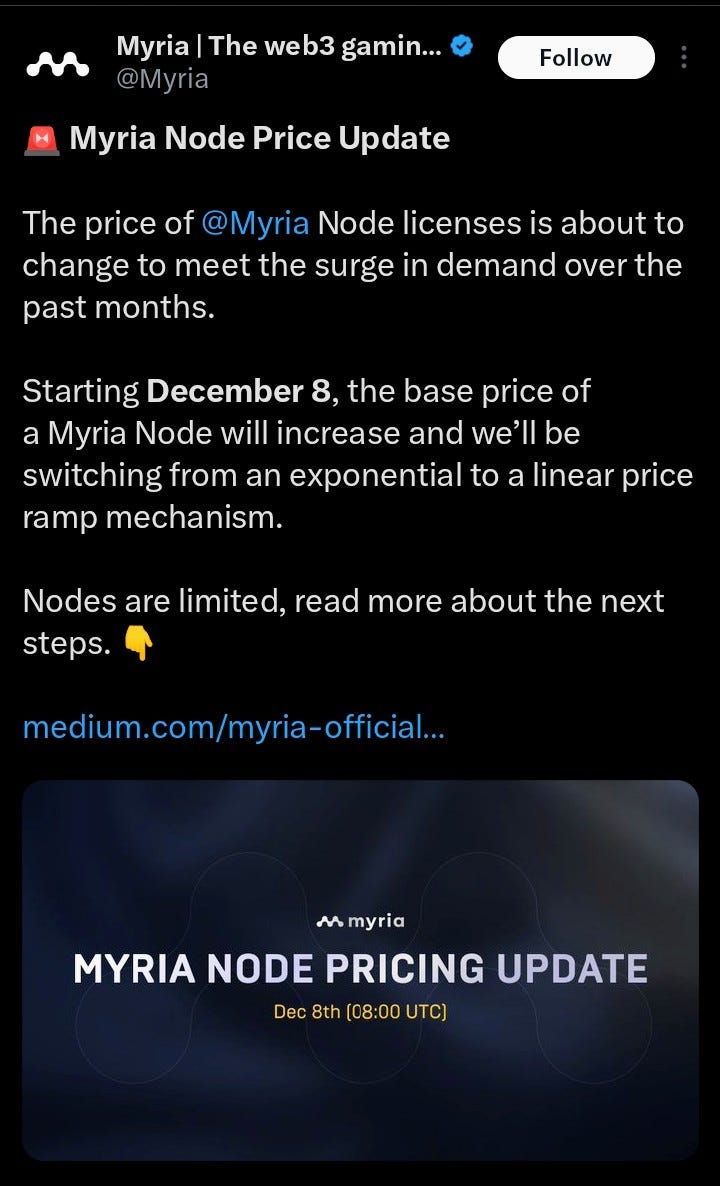Image resolution: width=720 pixels, height=1186 pixels.
Task: Open the Myria Node Pricing Update card
Action: pyautogui.click(x=360, y=969)
